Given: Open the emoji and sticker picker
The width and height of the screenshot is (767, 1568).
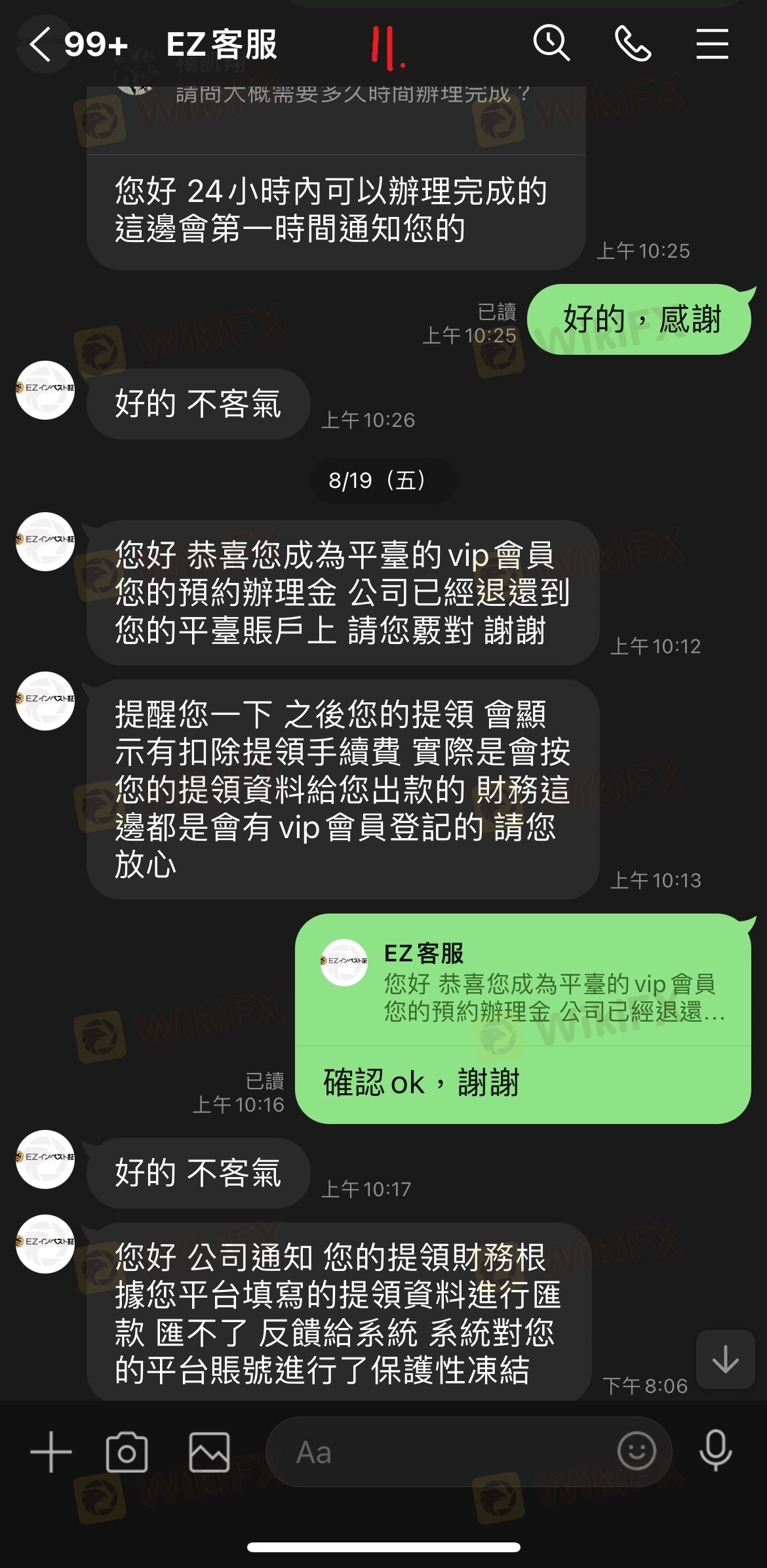Looking at the screenshot, I should pyautogui.click(x=637, y=1451).
